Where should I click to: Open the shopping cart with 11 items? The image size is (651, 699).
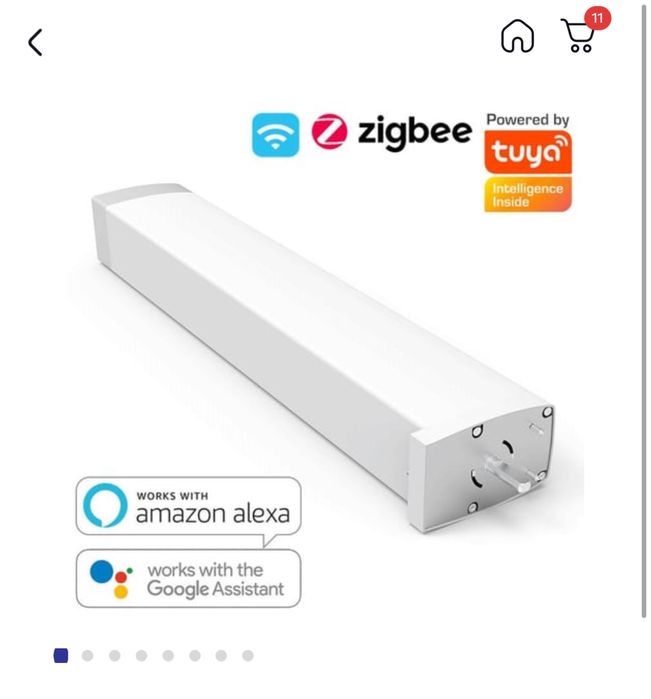(580, 36)
